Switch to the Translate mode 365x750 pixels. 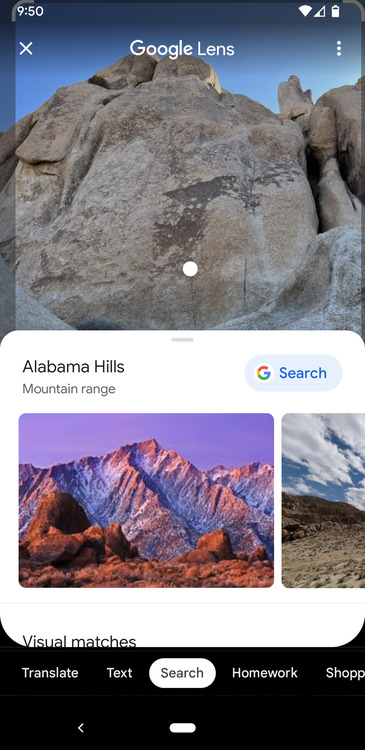pos(50,673)
